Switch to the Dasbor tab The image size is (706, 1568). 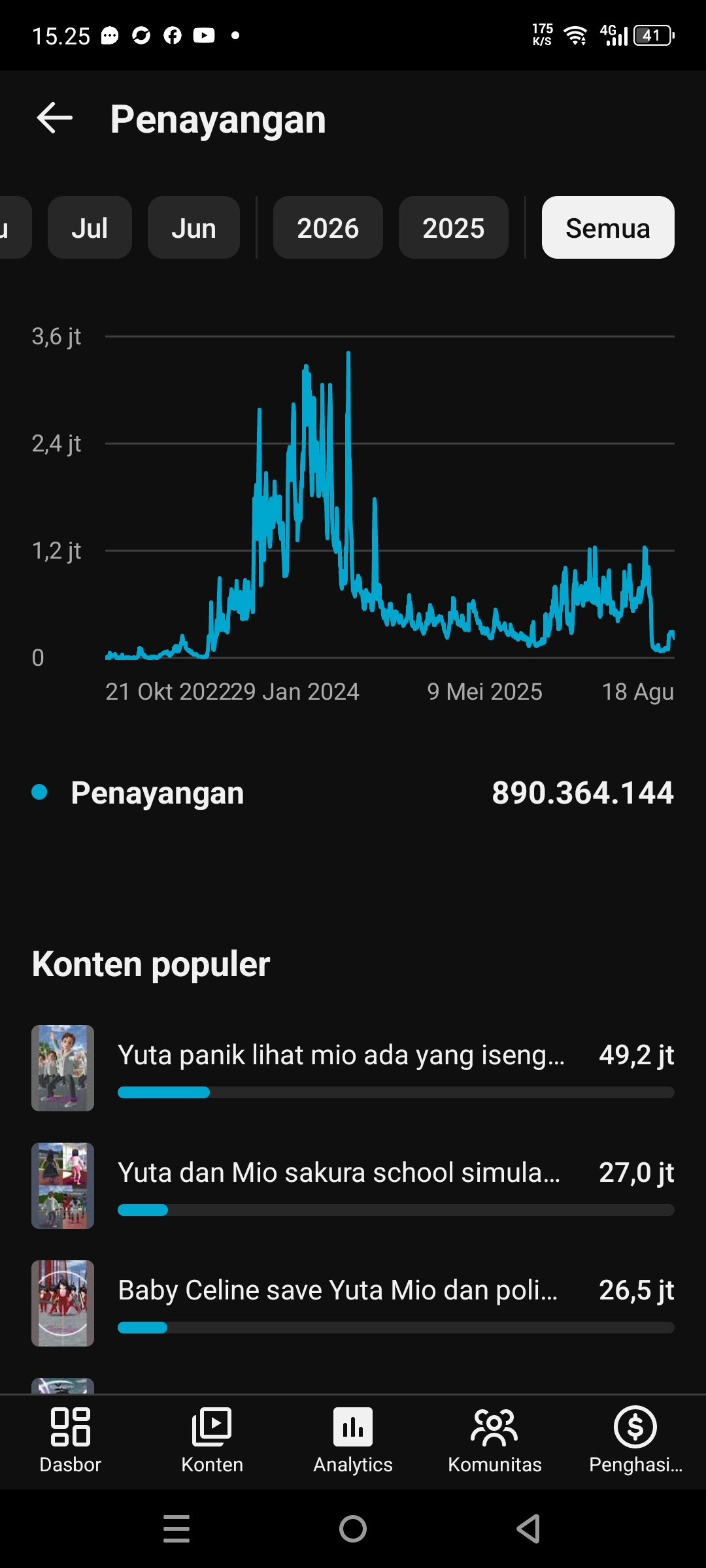click(x=71, y=1441)
